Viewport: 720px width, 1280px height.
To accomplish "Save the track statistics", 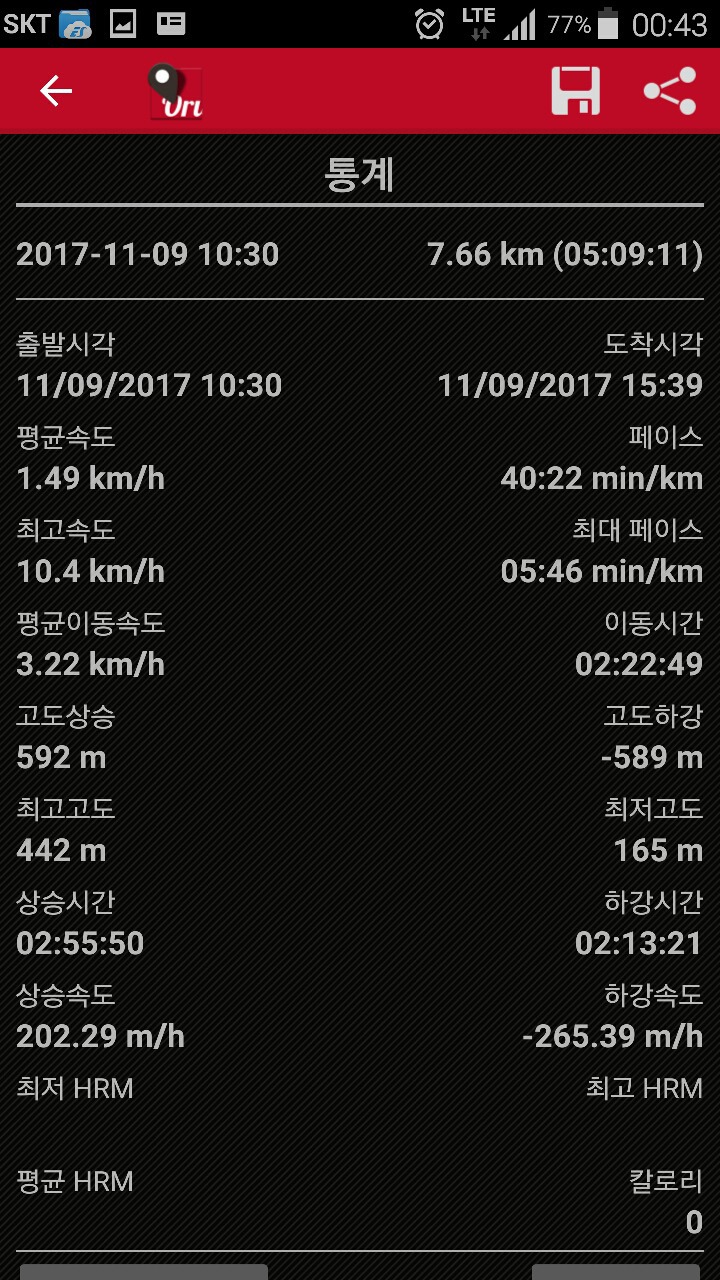I will [x=576, y=91].
